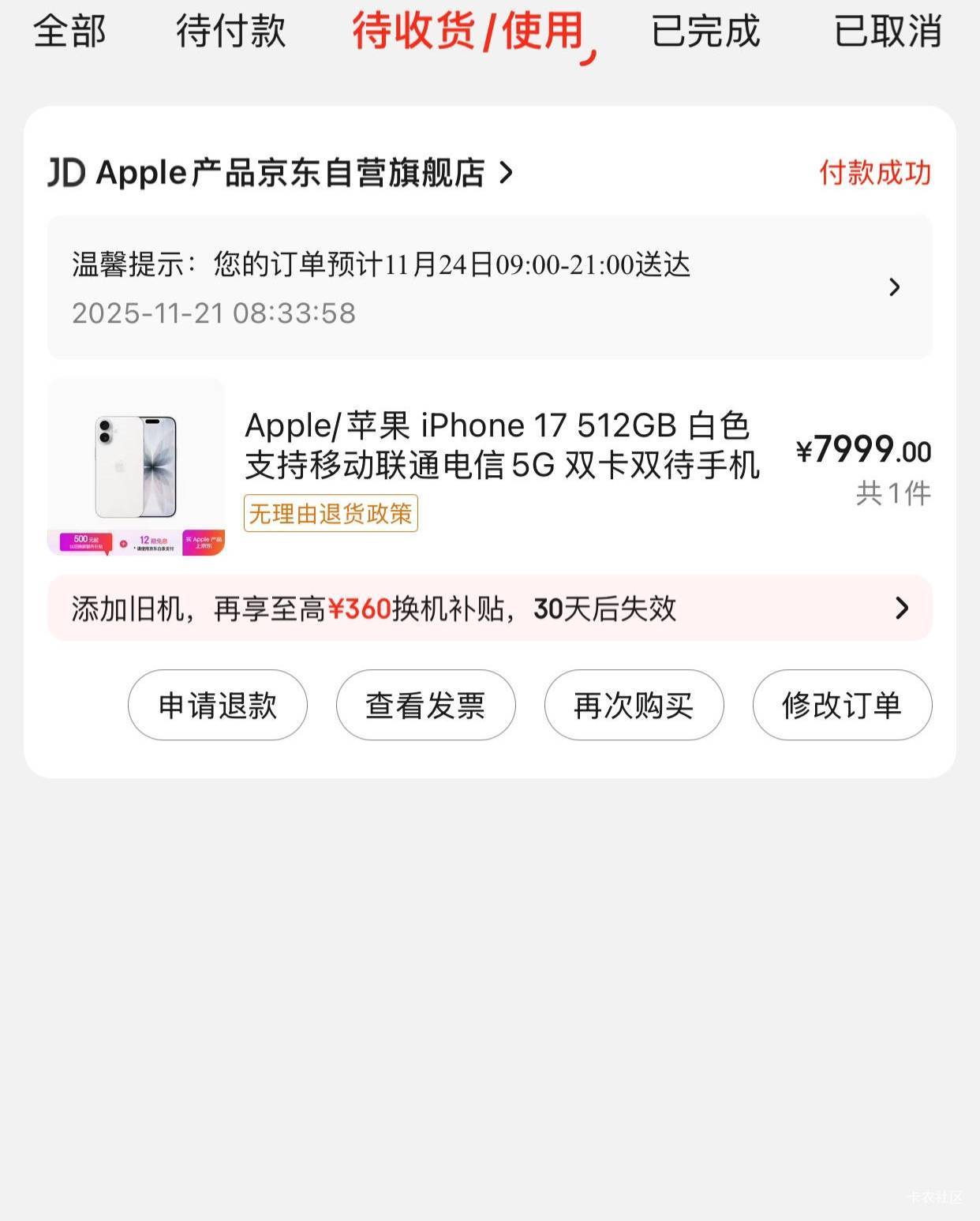Open Apple产品京东自营旗舰店 store page

[x=280, y=173]
